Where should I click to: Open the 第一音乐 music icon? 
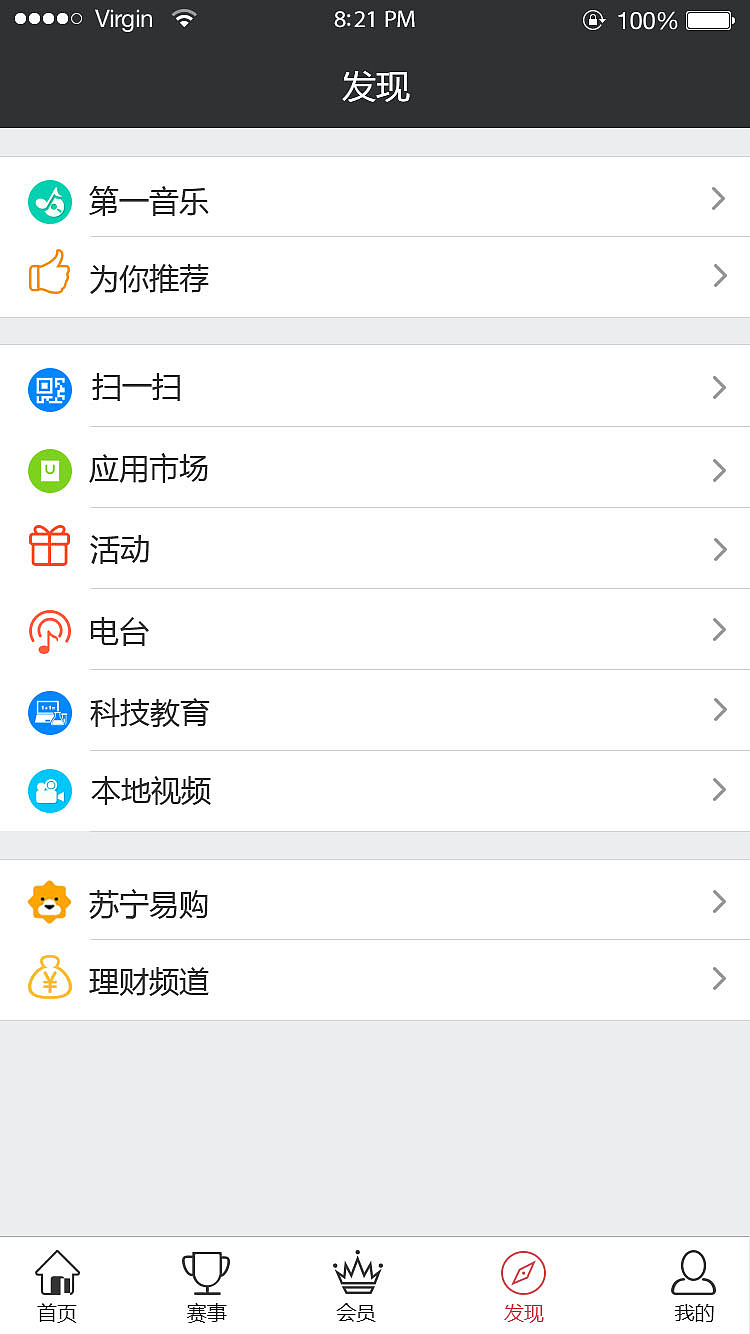click(50, 202)
